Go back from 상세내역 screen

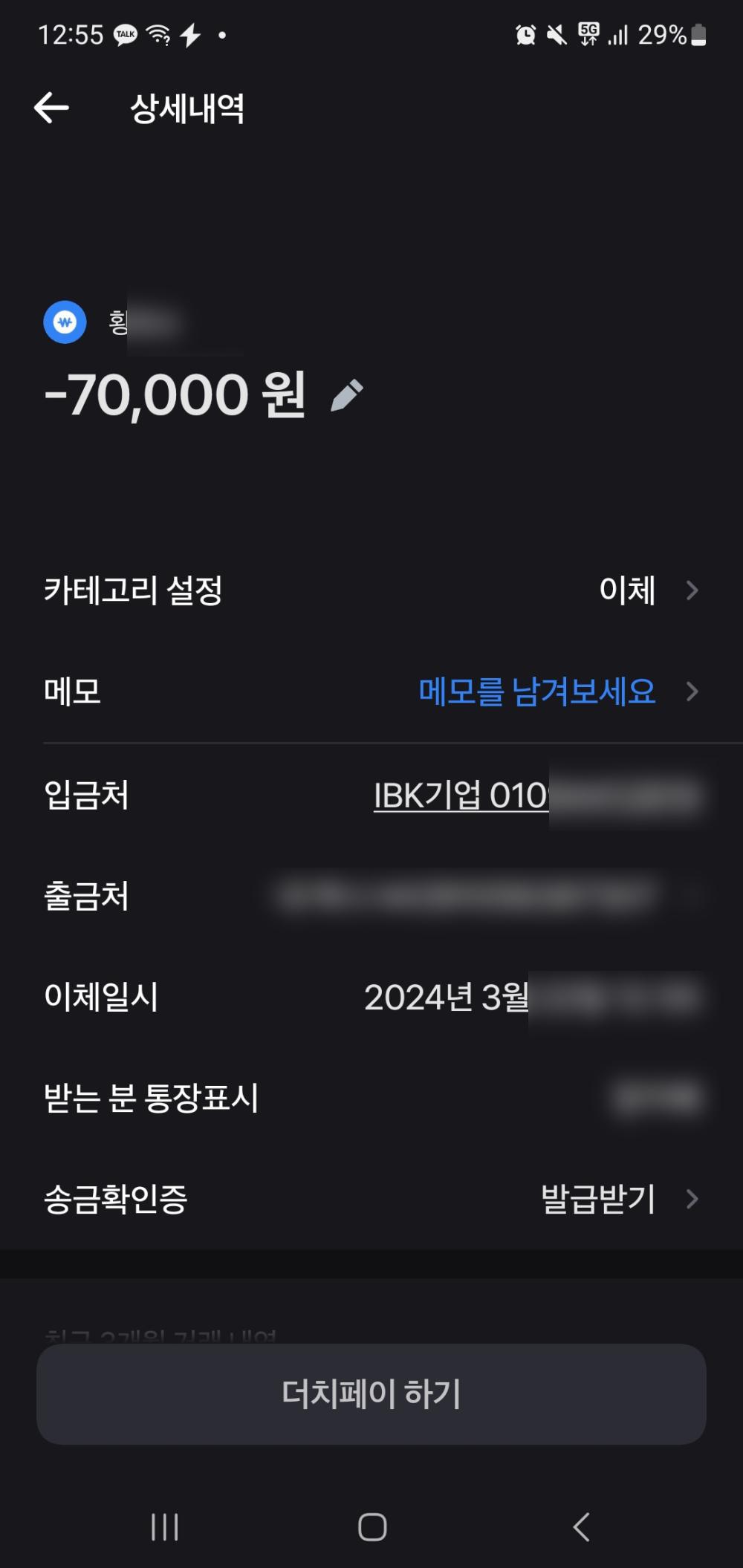pyautogui.click(x=51, y=108)
